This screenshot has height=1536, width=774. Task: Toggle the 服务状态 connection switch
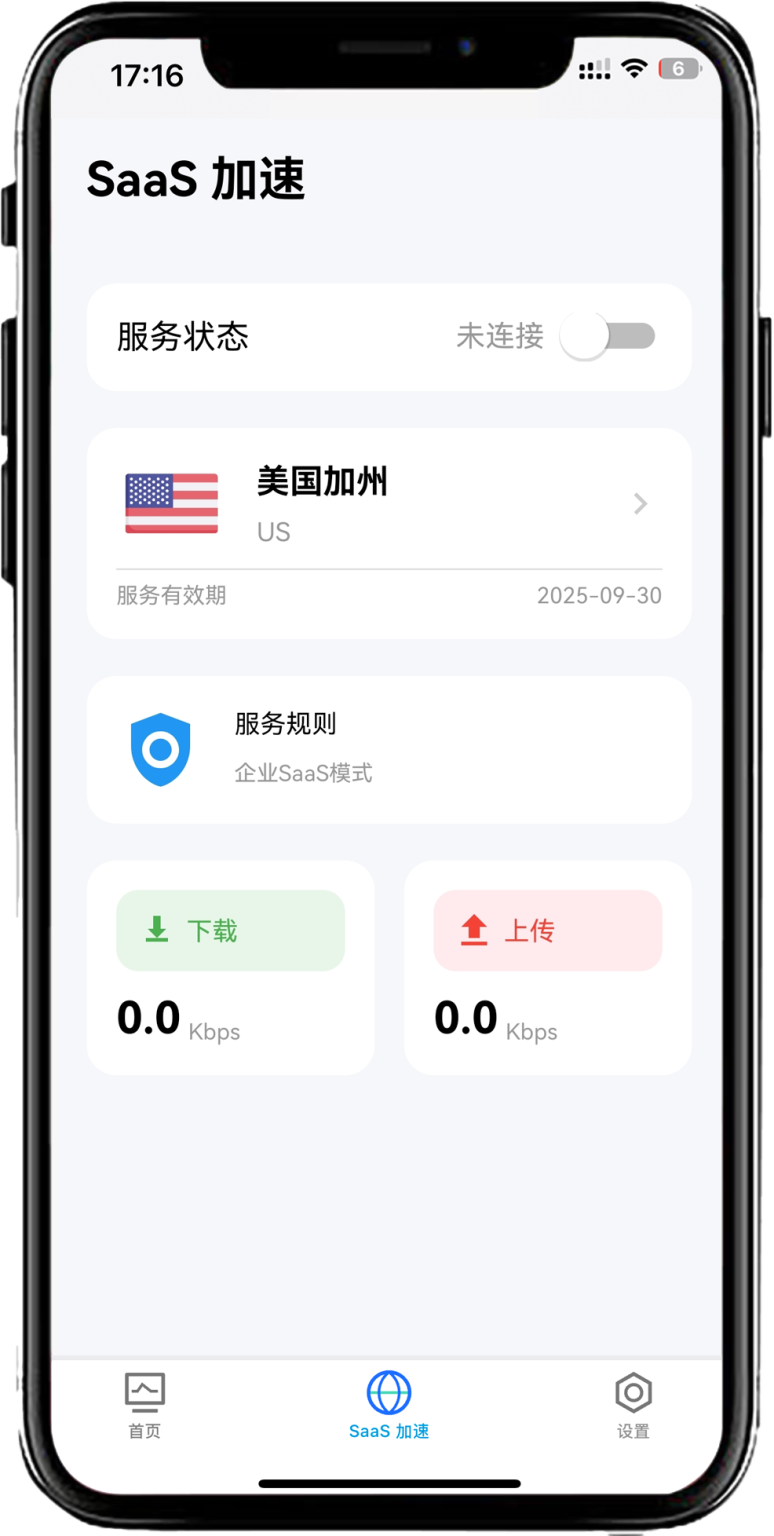pos(607,337)
